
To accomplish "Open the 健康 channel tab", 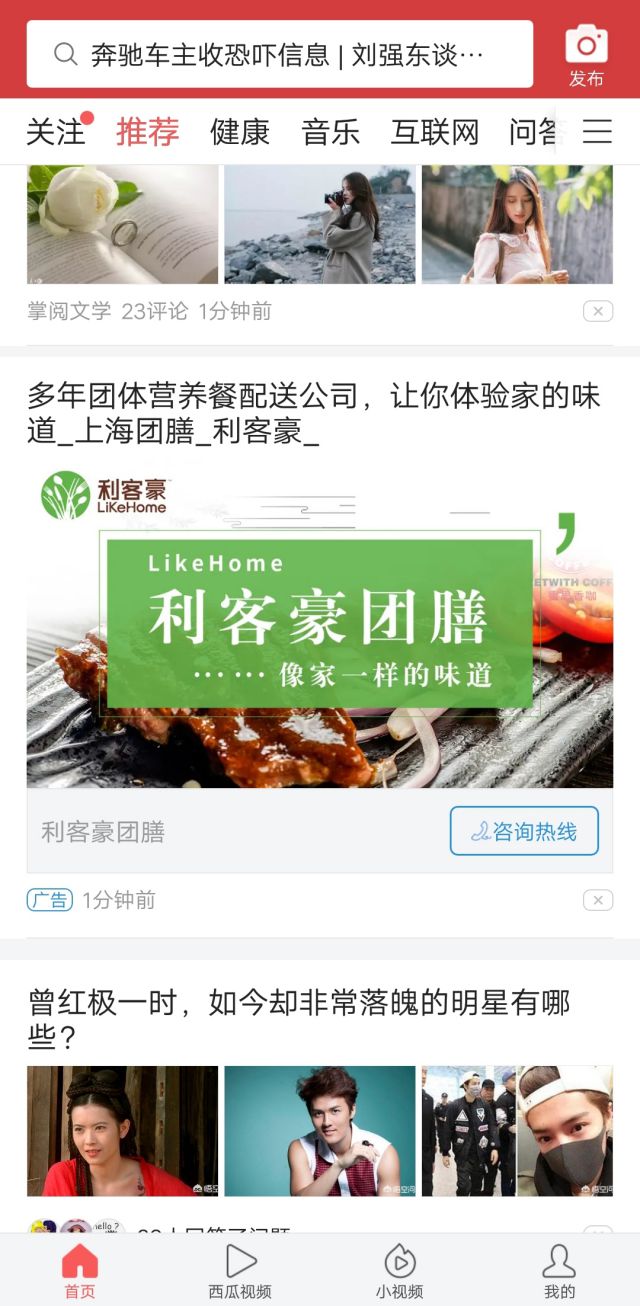I will tap(240, 132).
